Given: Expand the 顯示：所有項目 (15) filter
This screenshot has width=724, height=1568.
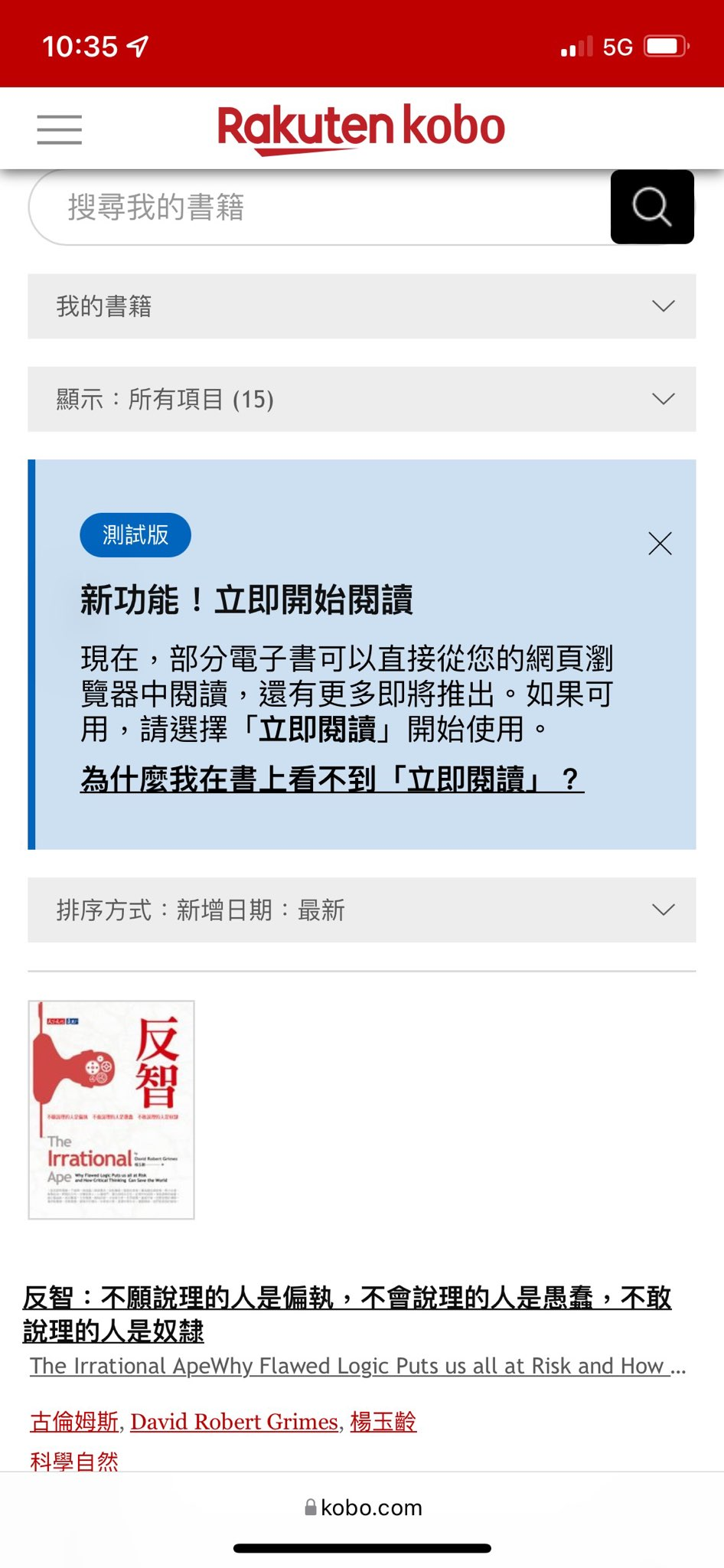Looking at the screenshot, I should pyautogui.click(x=361, y=399).
